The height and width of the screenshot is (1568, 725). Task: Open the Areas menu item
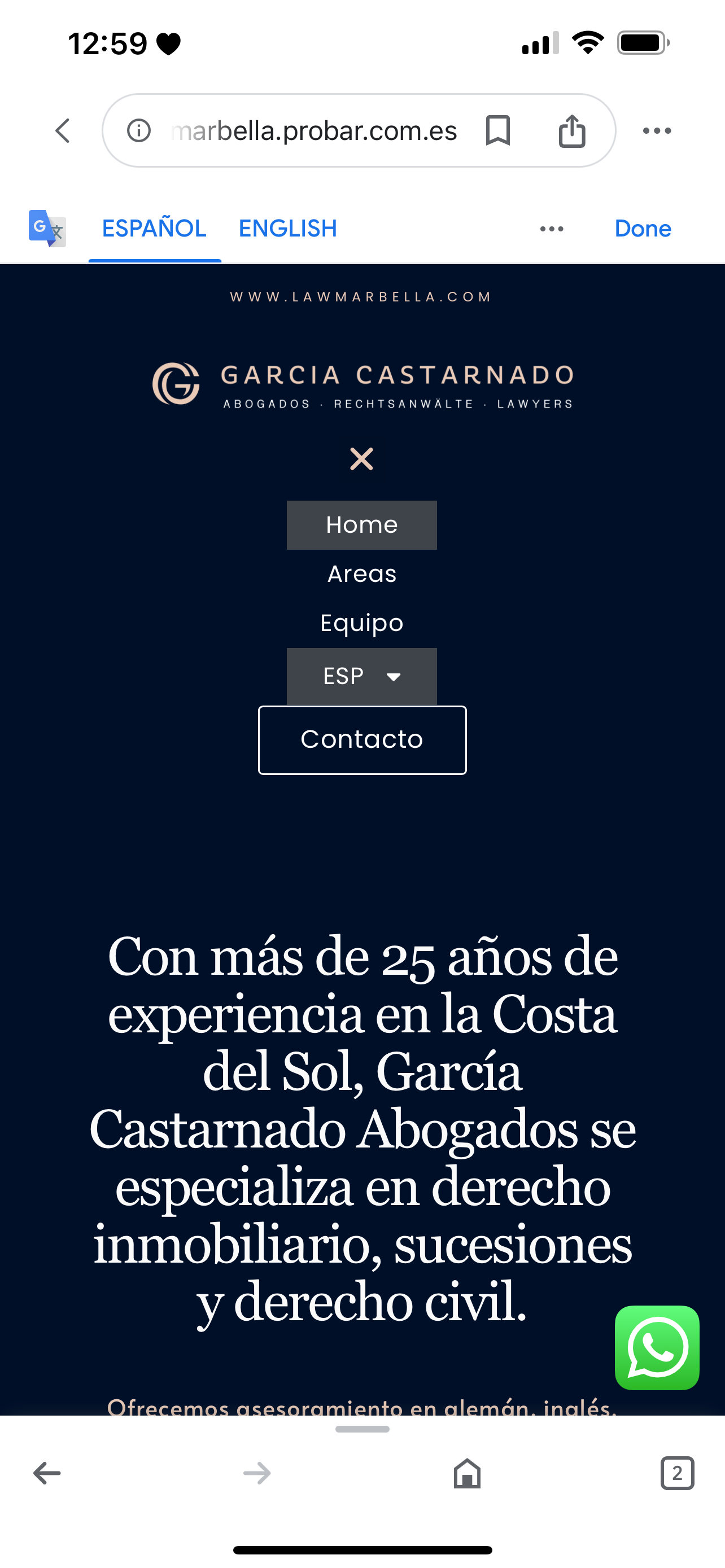[x=361, y=574]
